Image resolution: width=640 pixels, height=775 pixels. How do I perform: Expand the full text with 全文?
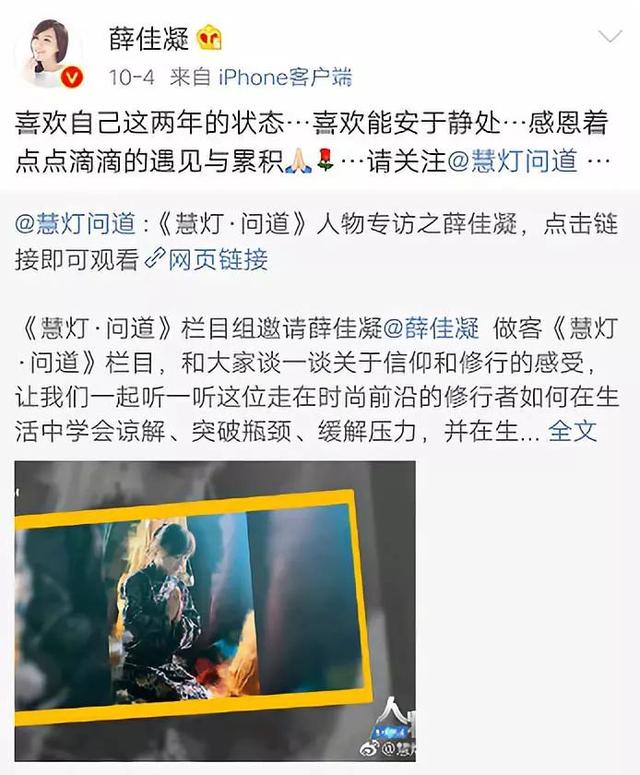pyautogui.click(x=572, y=431)
